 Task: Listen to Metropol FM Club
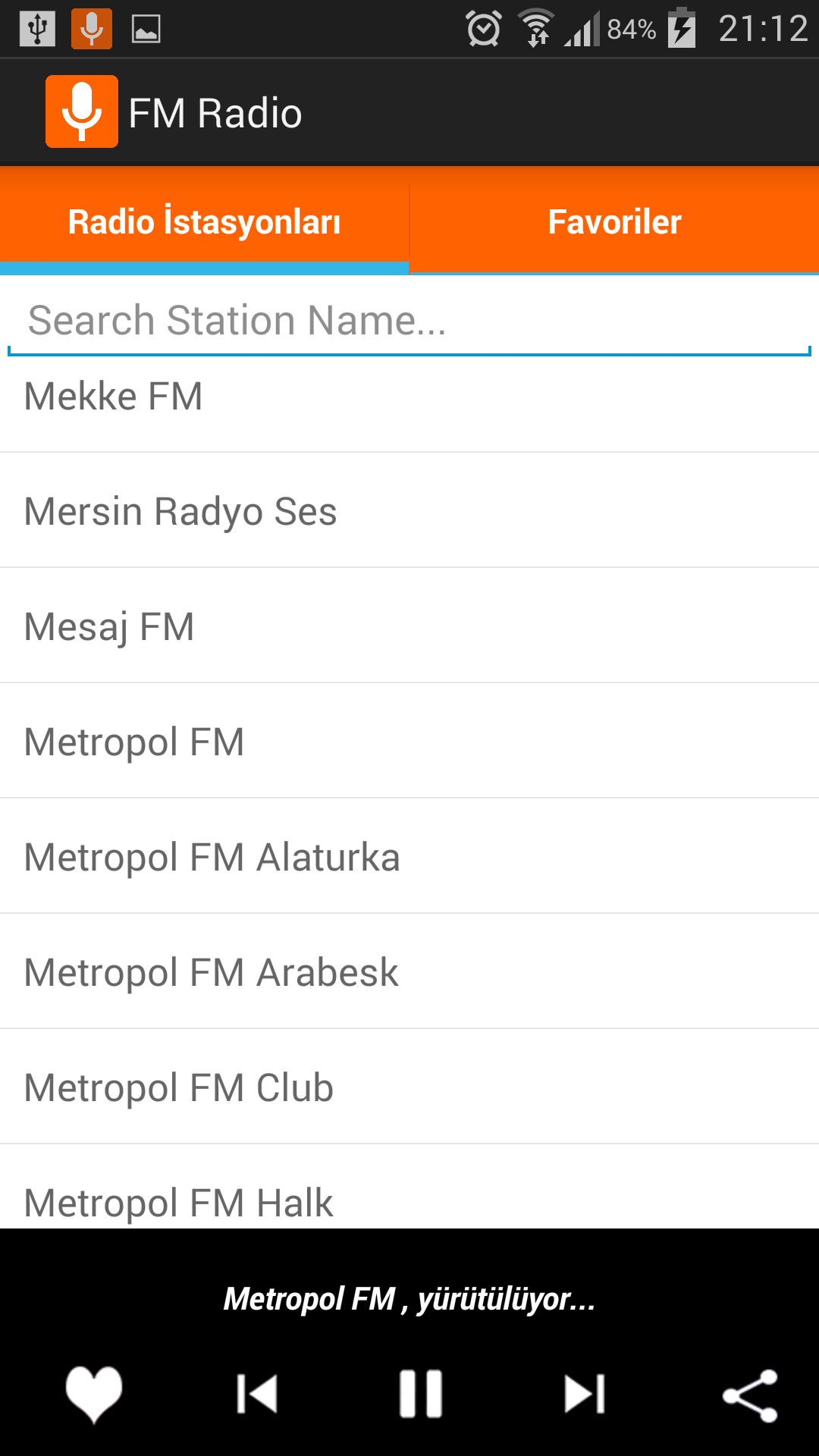[409, 1087]
